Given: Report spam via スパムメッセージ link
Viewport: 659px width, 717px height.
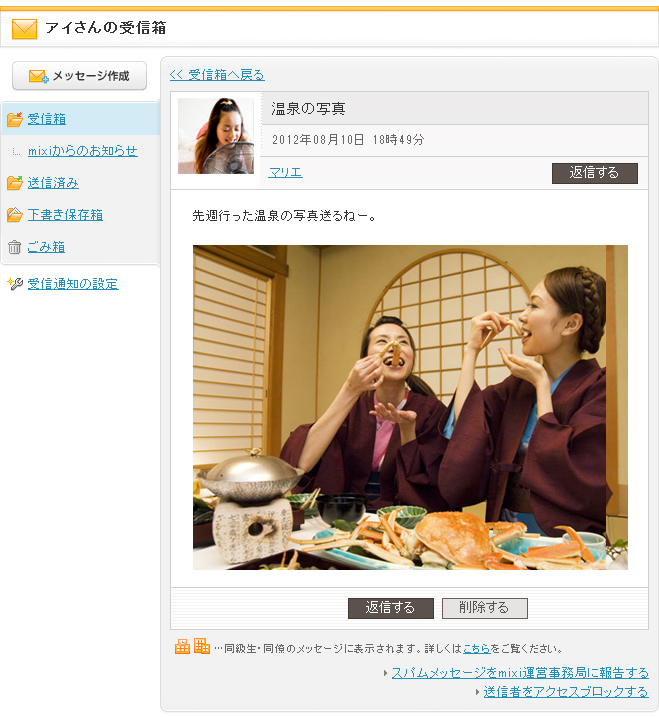Looking at the screenshot, I should 519,673.
